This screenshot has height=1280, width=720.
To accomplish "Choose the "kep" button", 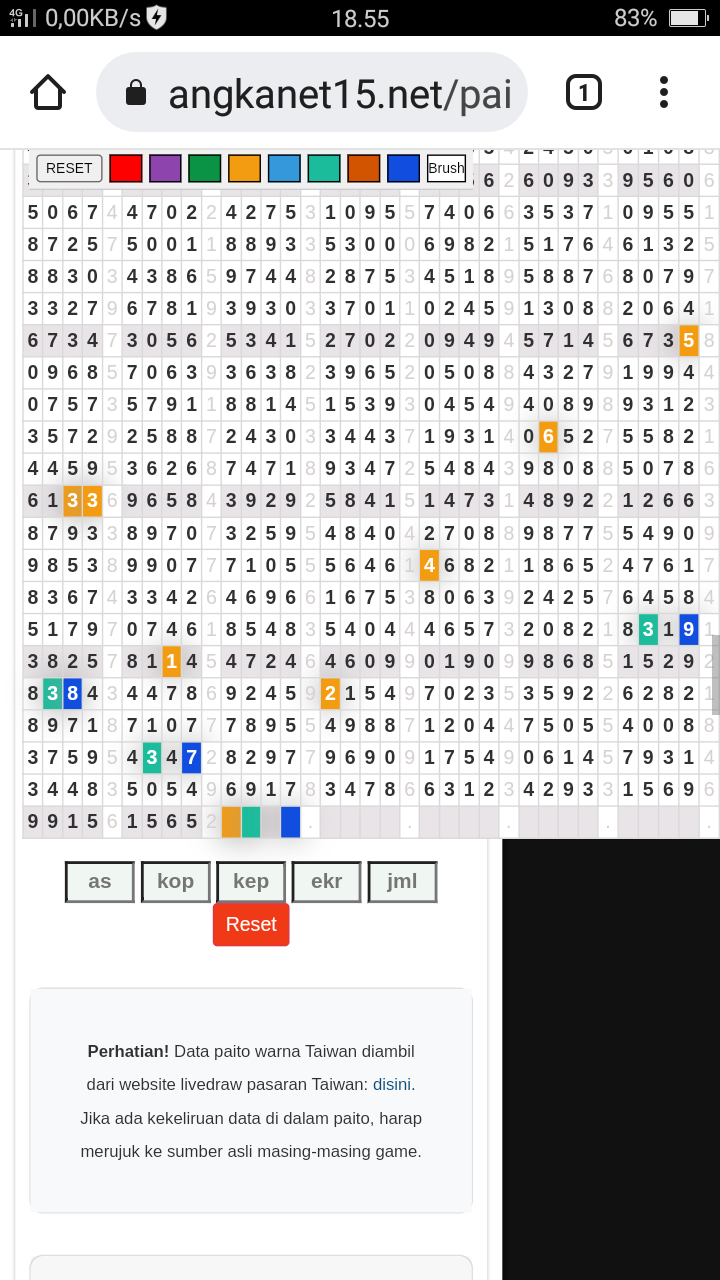I will [x=251, y=881].
